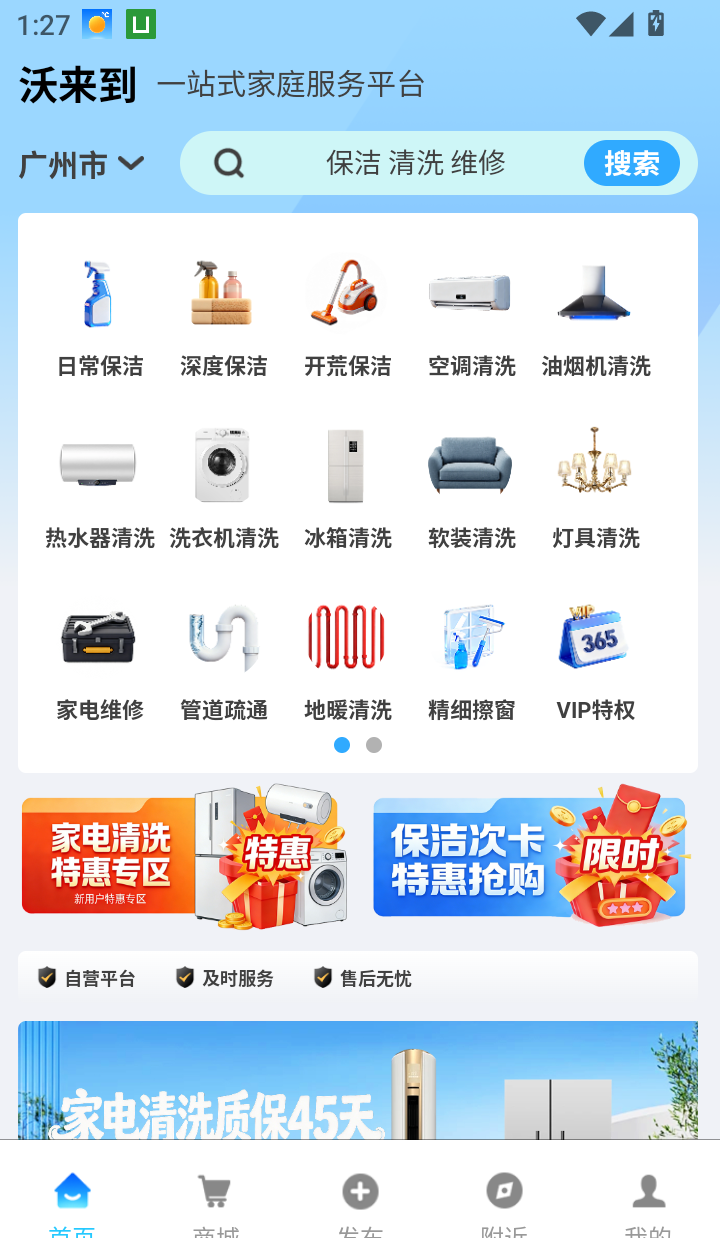Open the 热水器清洗 water heater service

point(101,465)
